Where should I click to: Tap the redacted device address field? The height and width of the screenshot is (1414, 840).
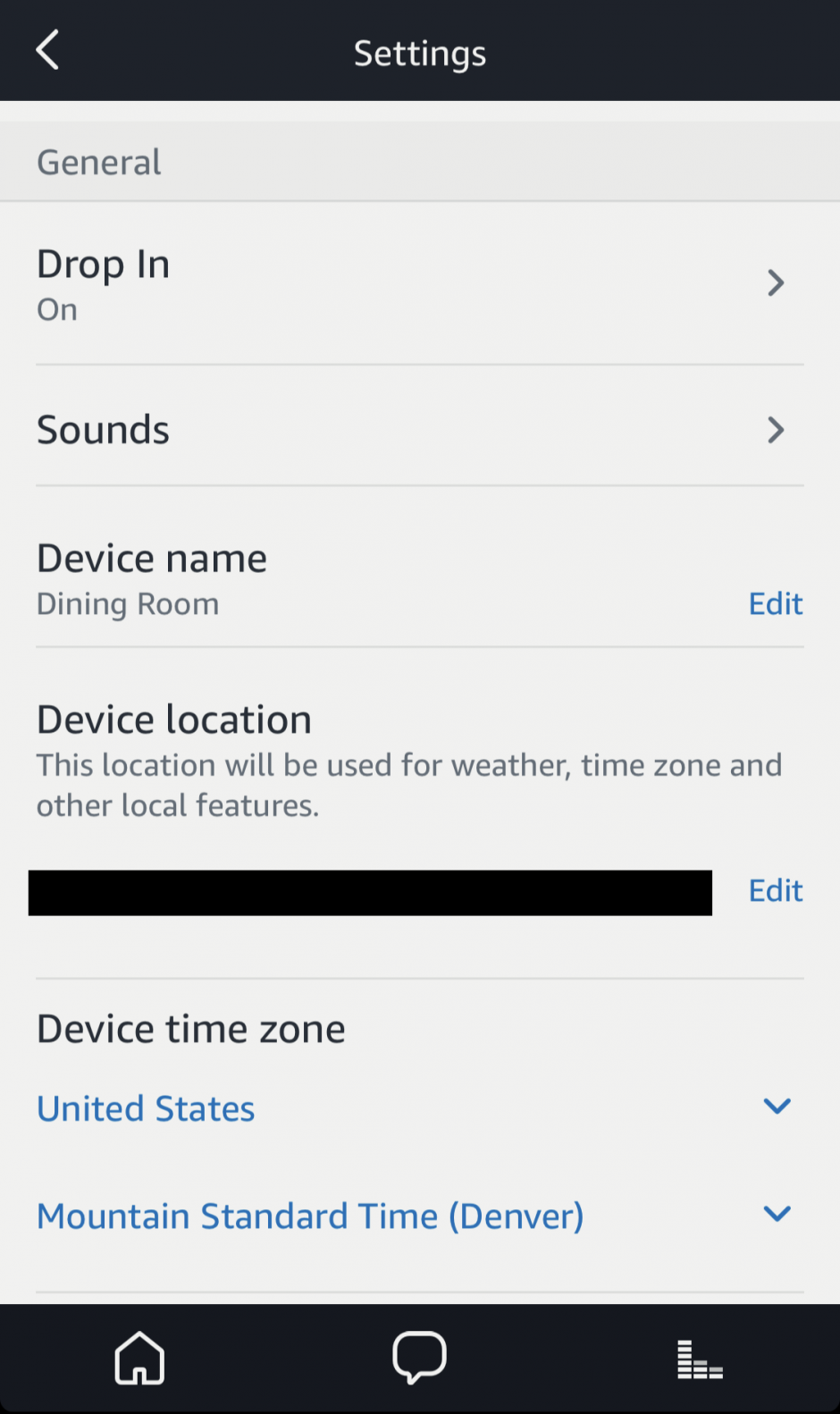[369, 892]
